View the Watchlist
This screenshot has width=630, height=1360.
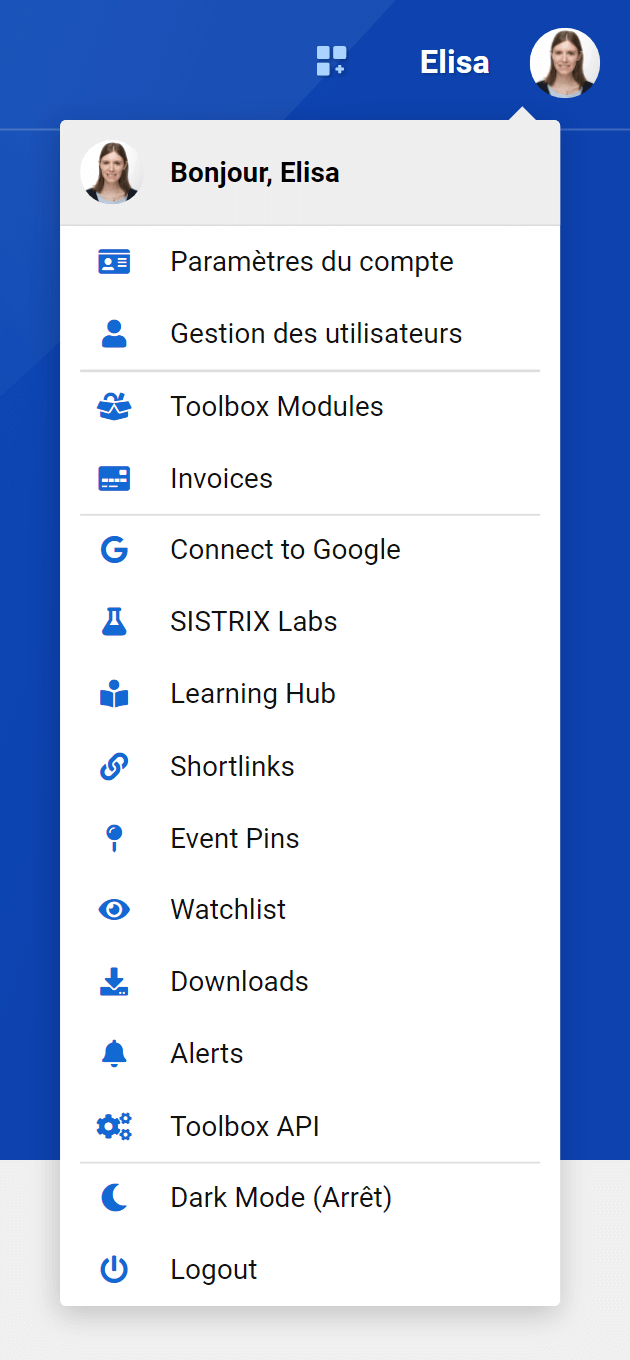point(310,910)
